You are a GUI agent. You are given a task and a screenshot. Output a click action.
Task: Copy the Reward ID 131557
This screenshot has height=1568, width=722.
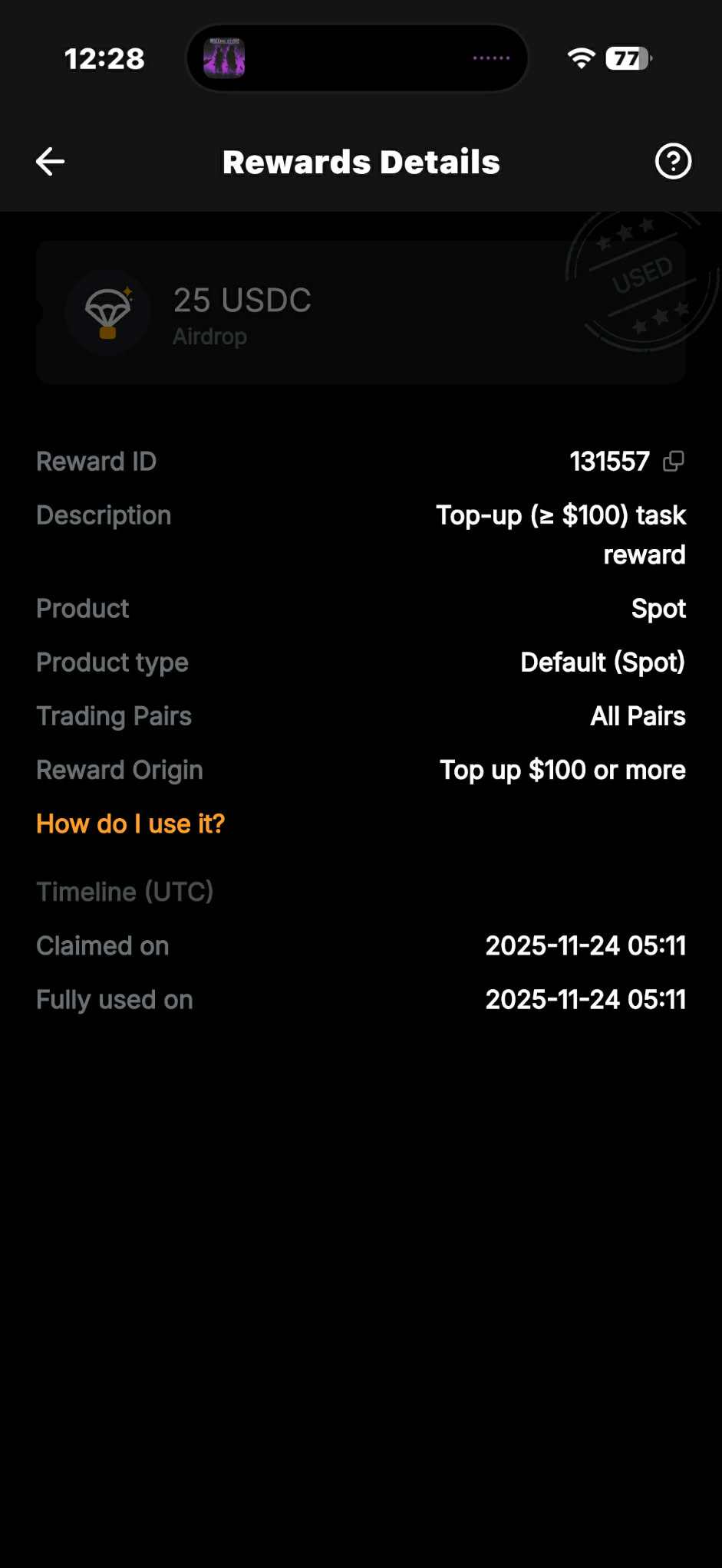point(674,461)
